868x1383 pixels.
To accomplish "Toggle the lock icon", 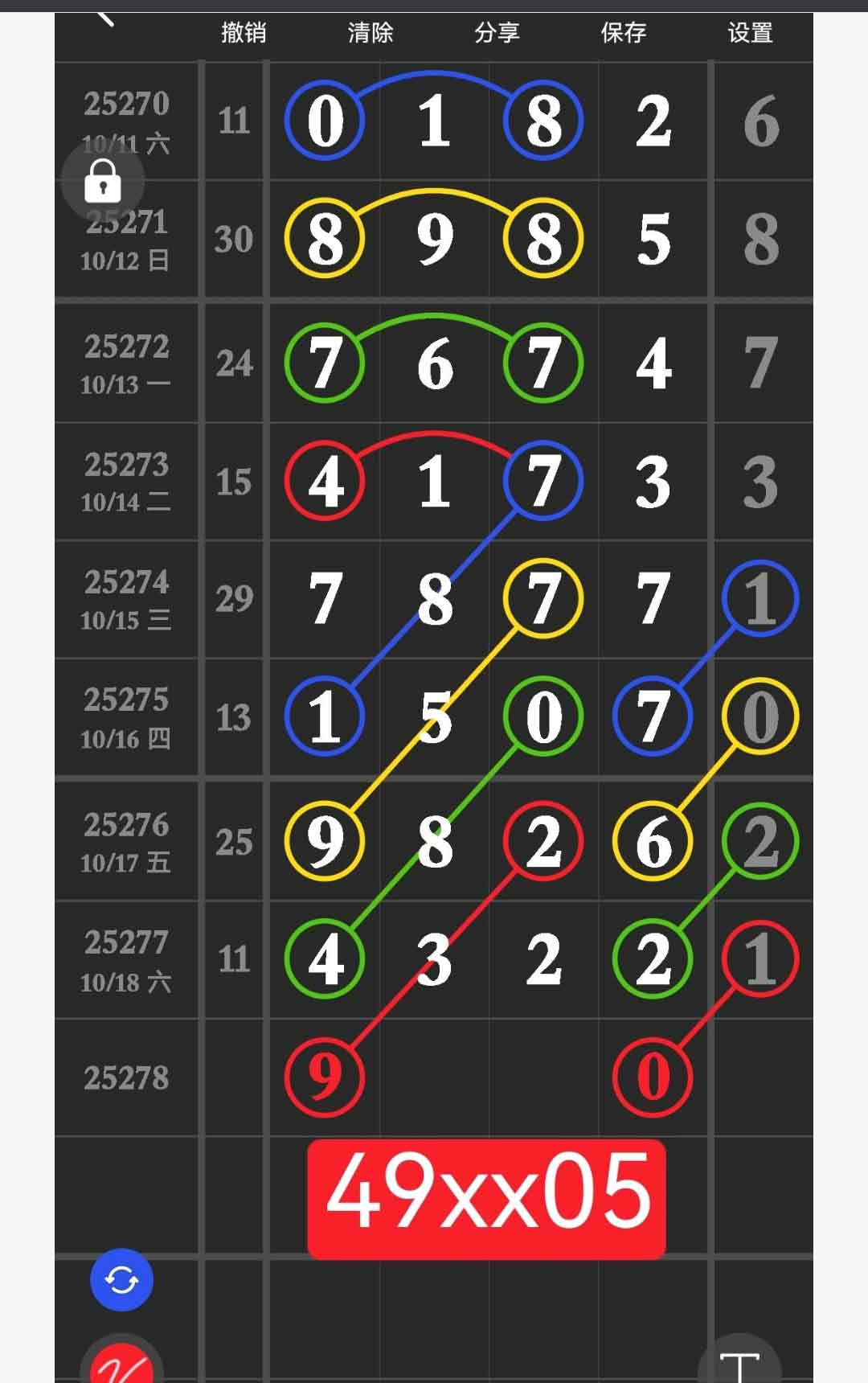I will (x=103, y=182).
